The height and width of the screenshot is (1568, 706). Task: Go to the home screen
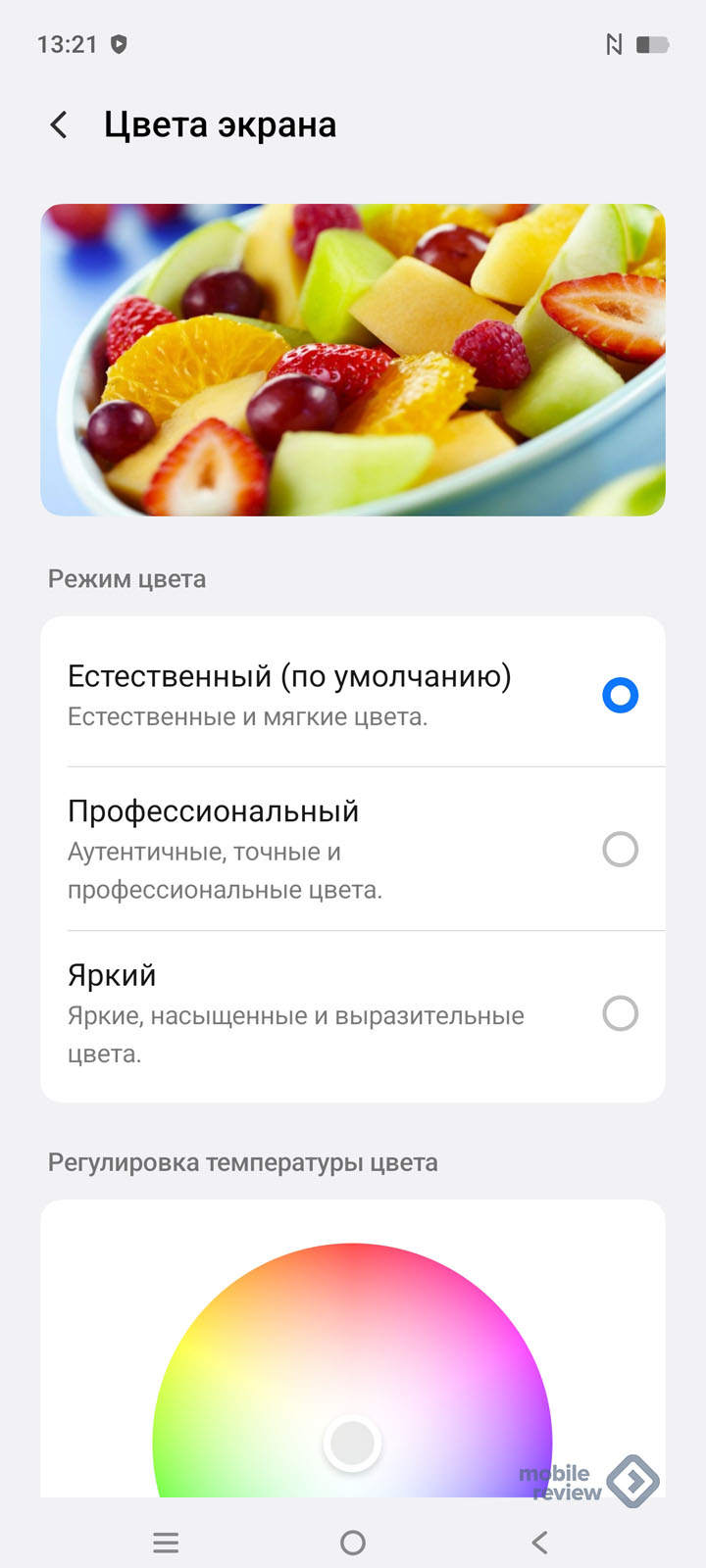(353, 1543)
